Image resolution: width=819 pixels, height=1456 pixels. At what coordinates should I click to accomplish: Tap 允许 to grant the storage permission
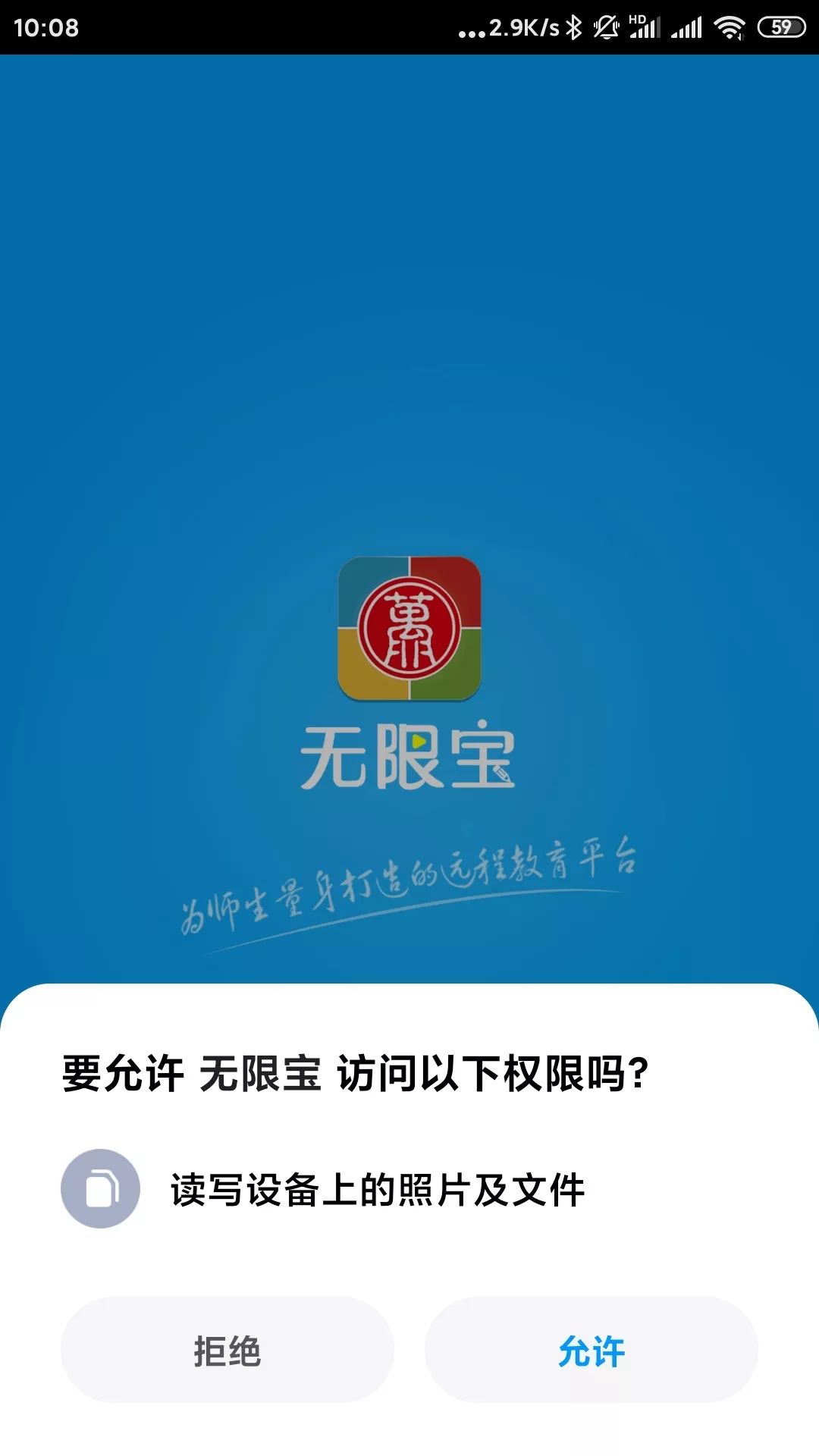point(591,1350)
